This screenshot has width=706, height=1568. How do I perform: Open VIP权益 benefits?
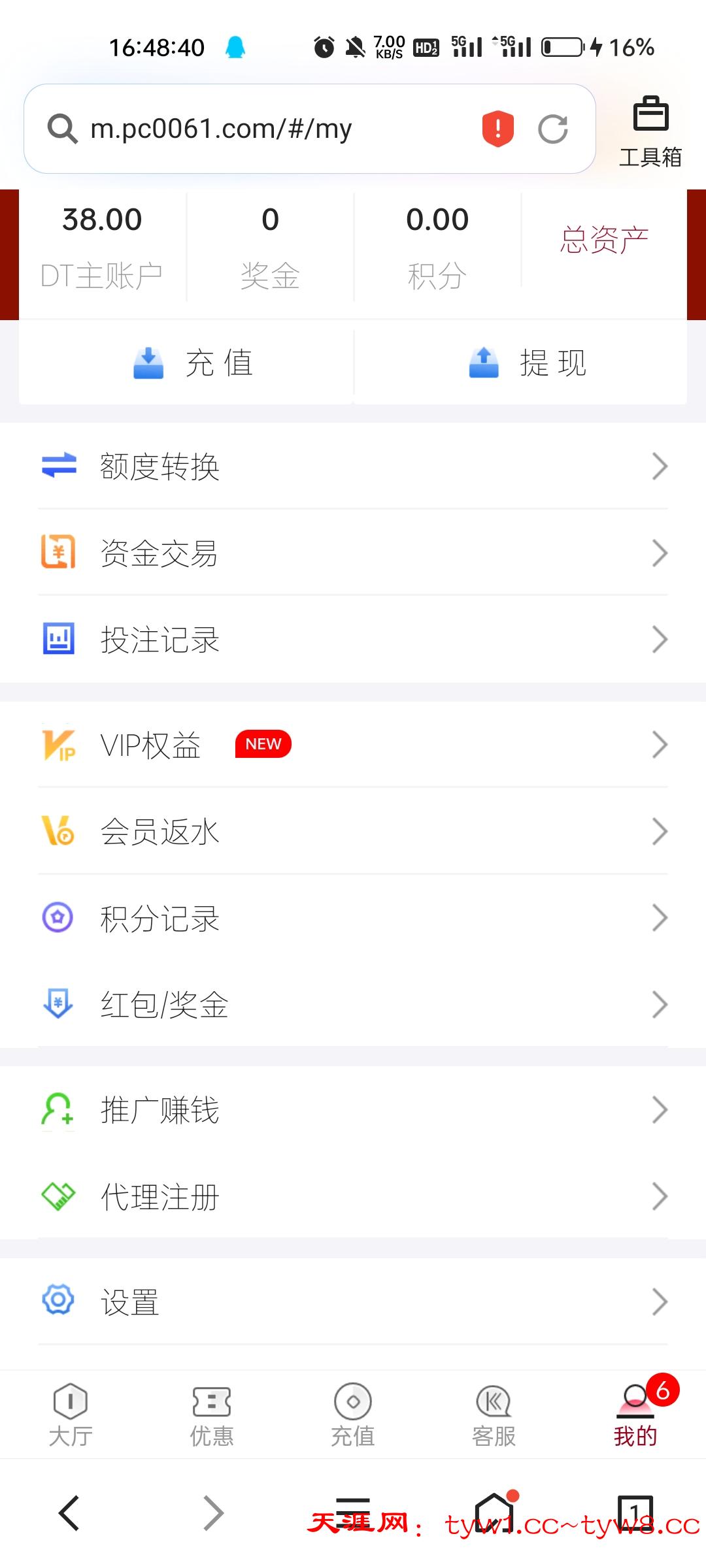point(353,745)
